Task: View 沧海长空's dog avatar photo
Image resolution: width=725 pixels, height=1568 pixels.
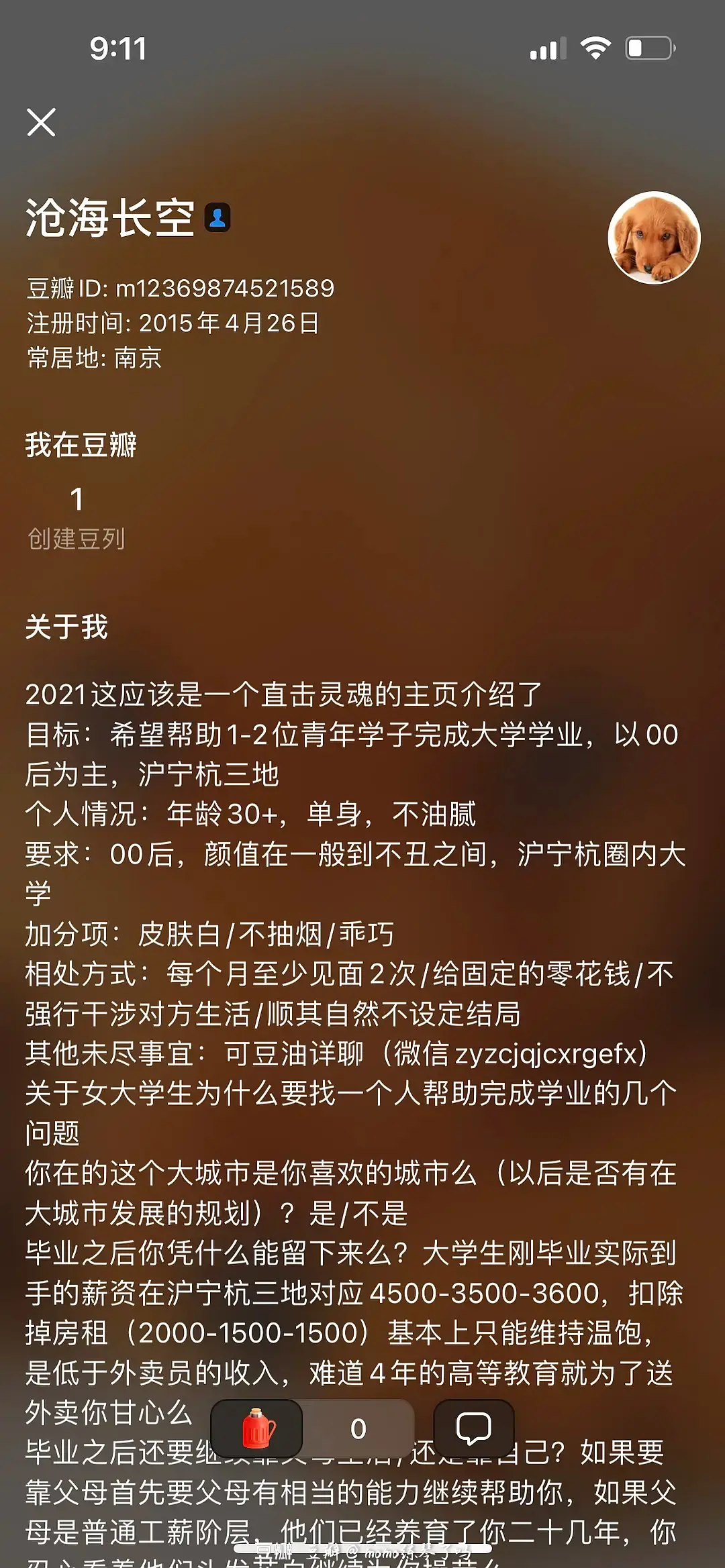Action: (654, 238)
